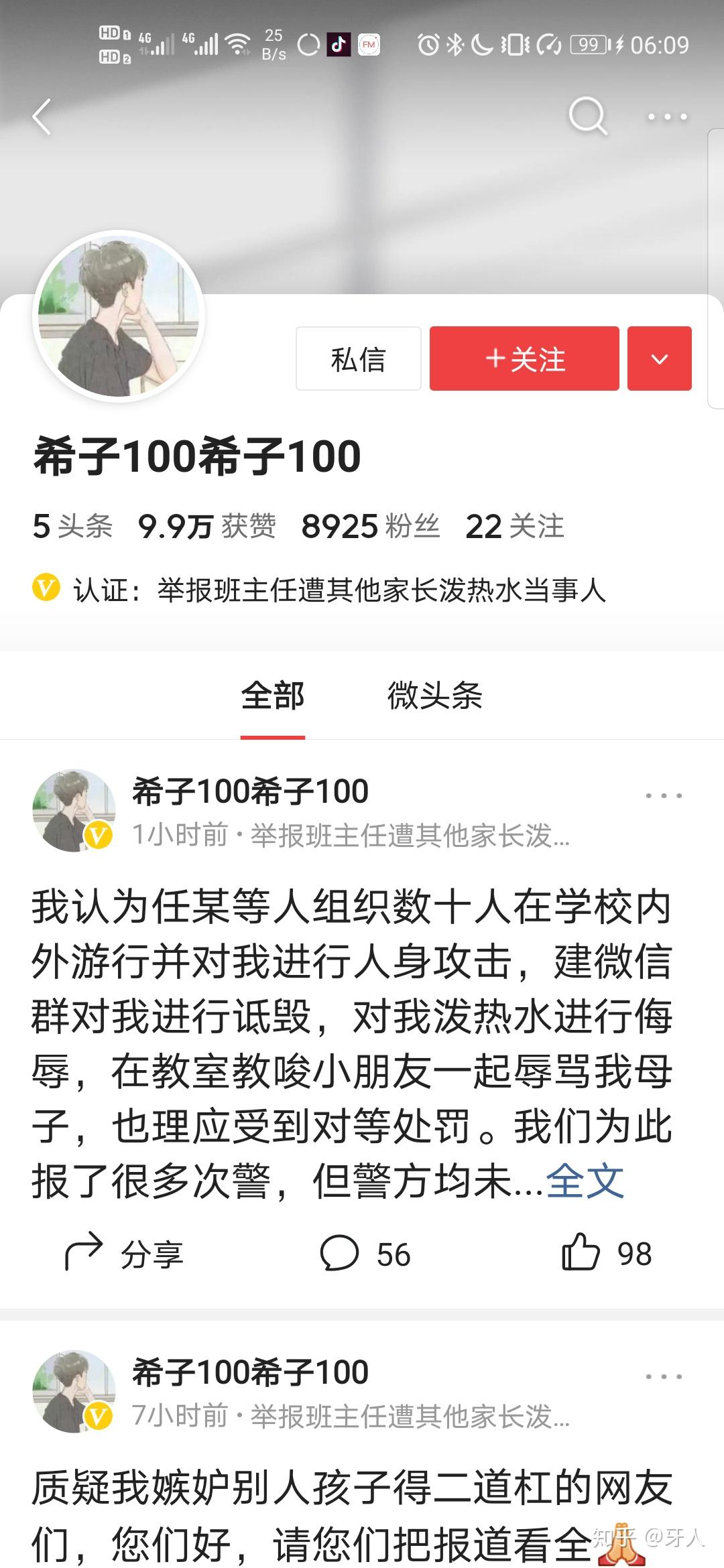The image size is (724, 1568).
Task: Open search from the top bar
Action: tap(587, 117)
